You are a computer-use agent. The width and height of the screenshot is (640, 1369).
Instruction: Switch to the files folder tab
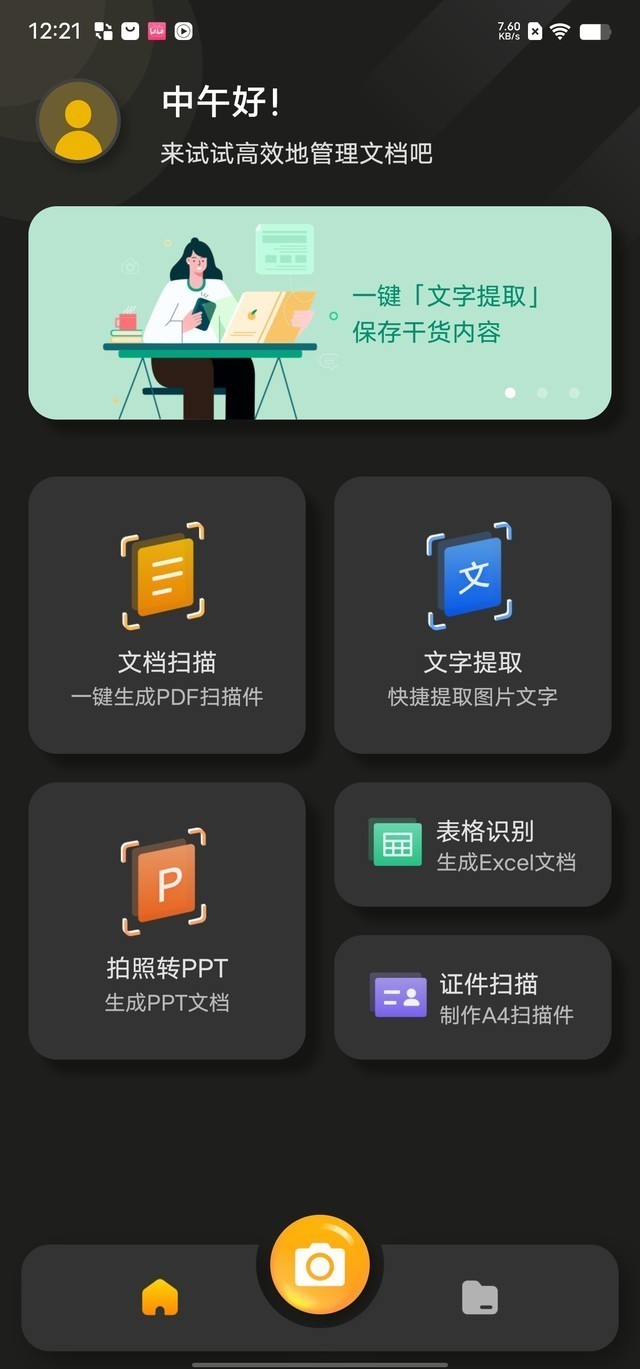tap(480, 1298)
